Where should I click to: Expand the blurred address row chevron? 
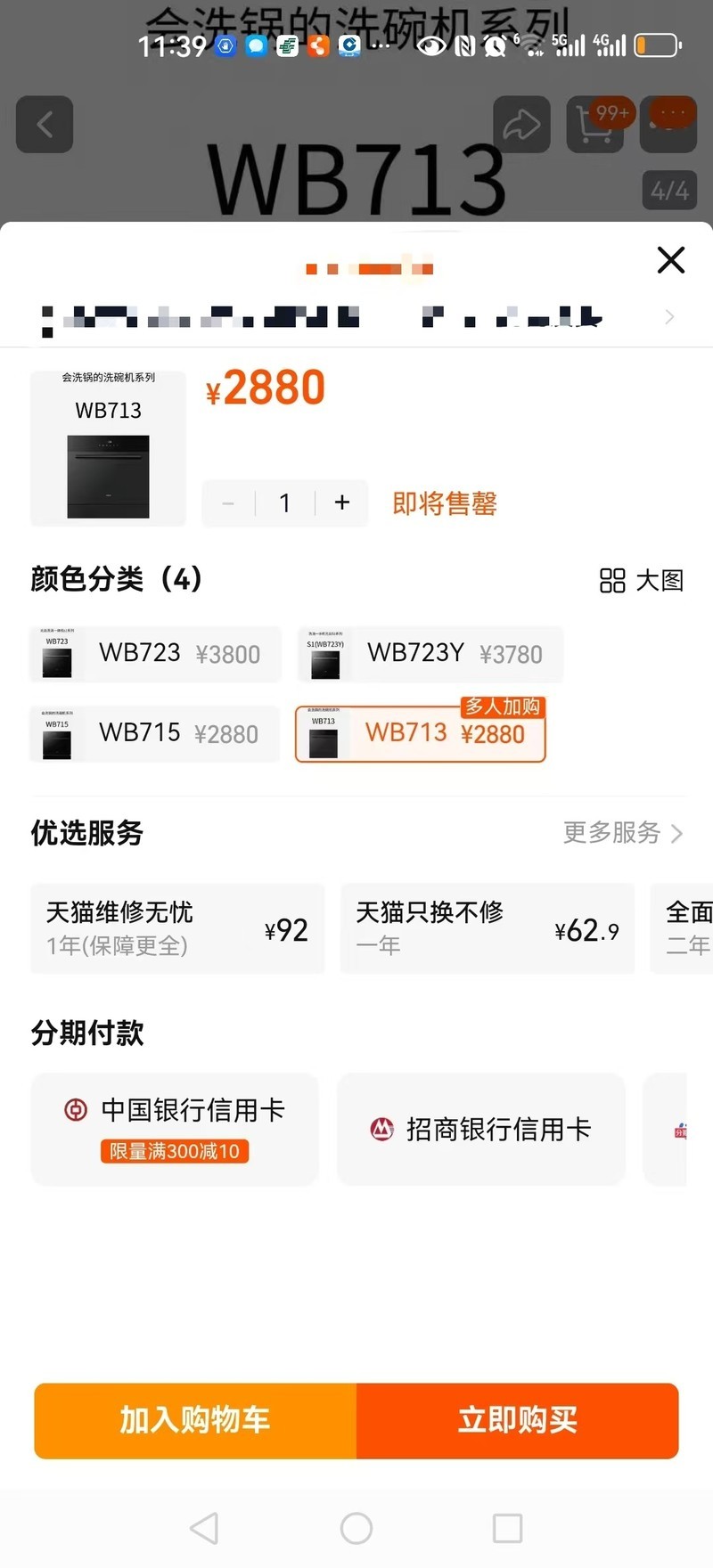tap(669, 317)
